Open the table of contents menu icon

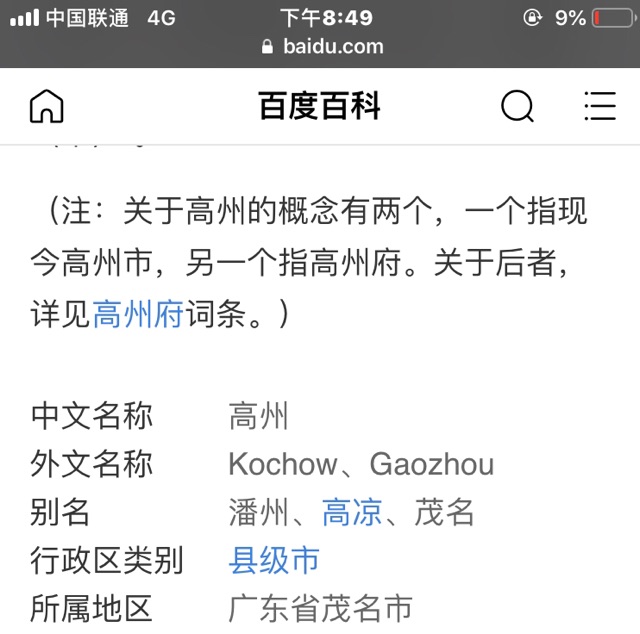click(x=599, y=106)
